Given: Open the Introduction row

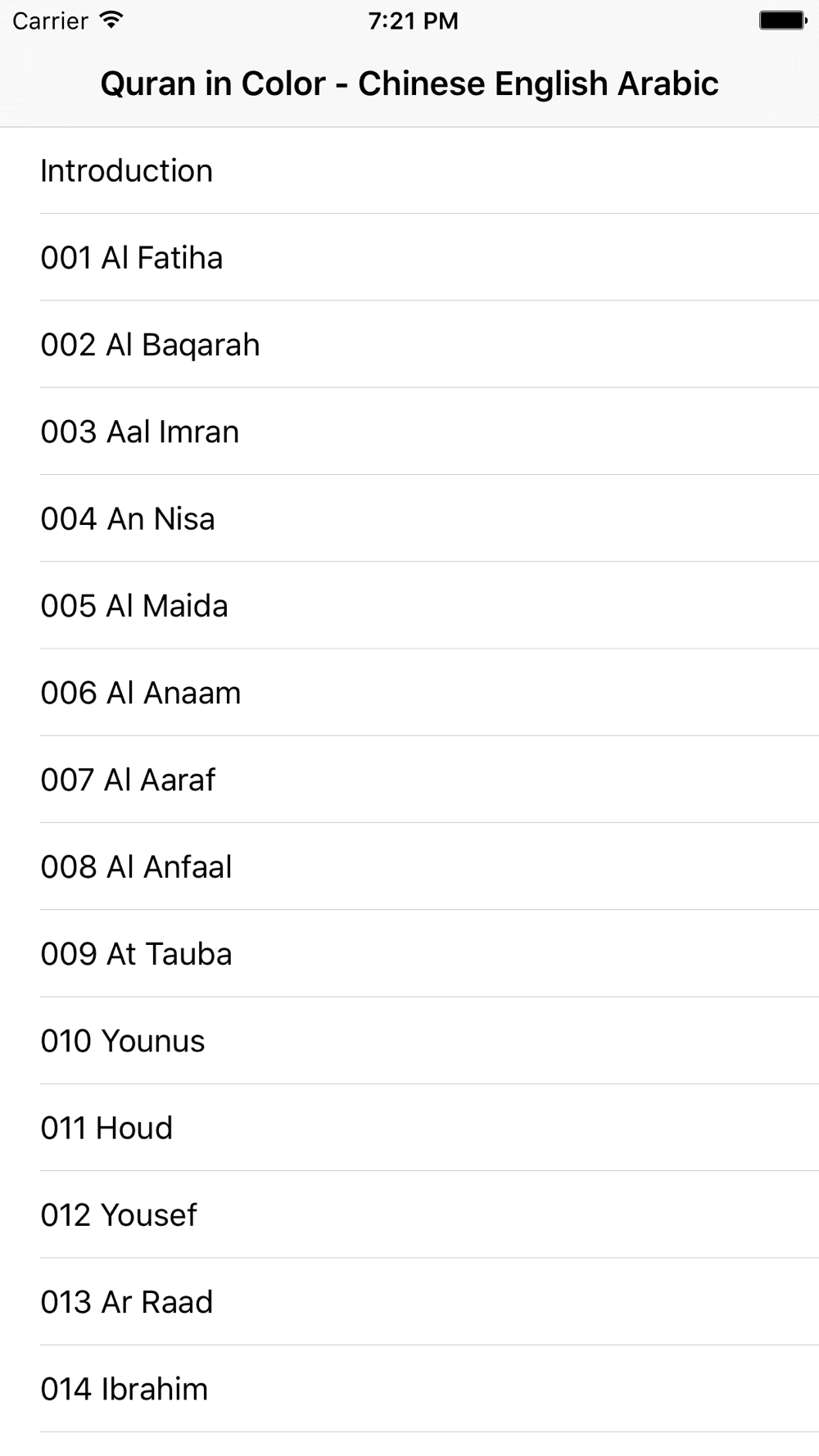Looking at the screenshot, I should click(x=409, y=170).
